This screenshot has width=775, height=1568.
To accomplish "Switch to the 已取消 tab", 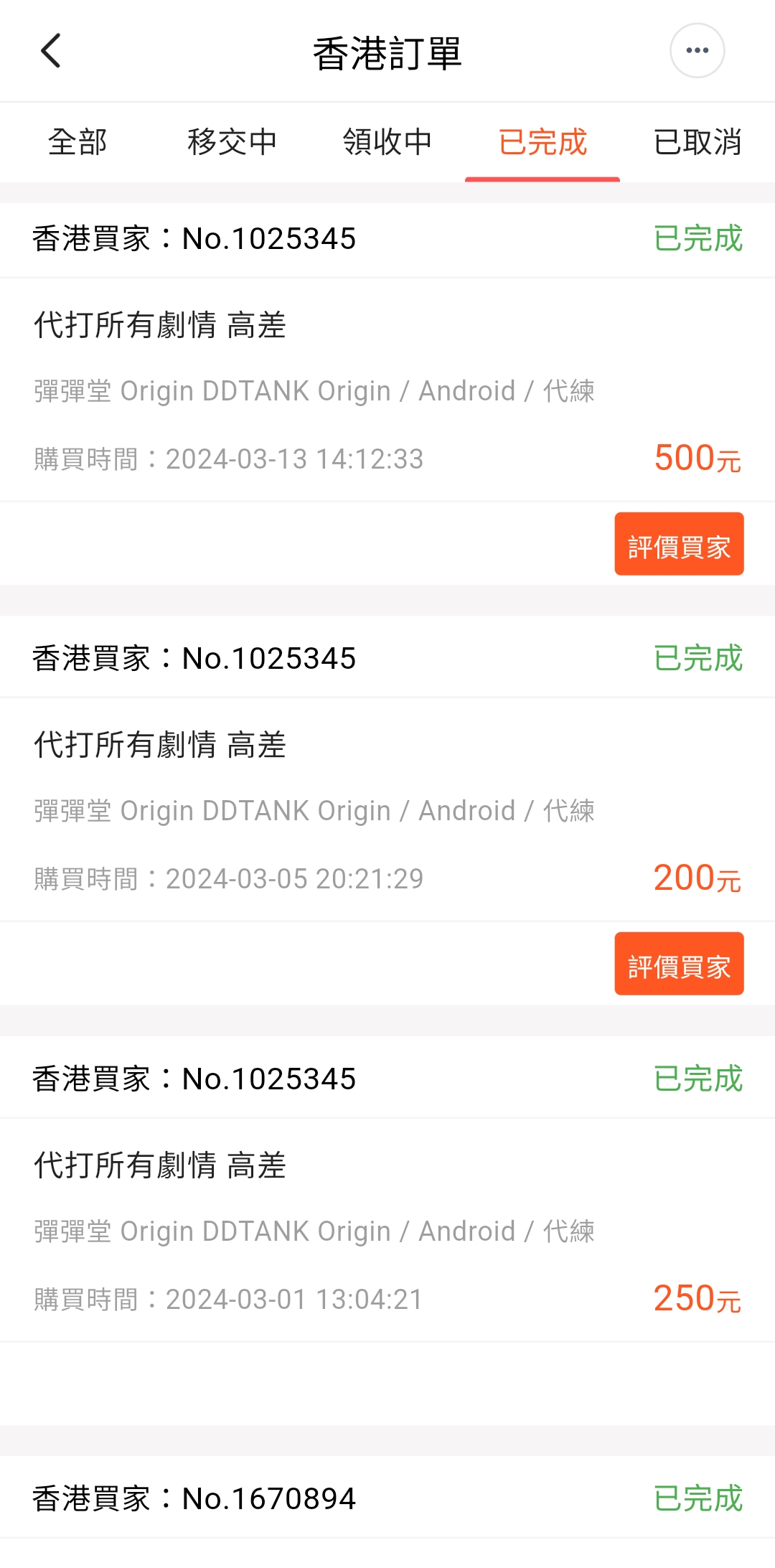I will [x=697, y=142].
